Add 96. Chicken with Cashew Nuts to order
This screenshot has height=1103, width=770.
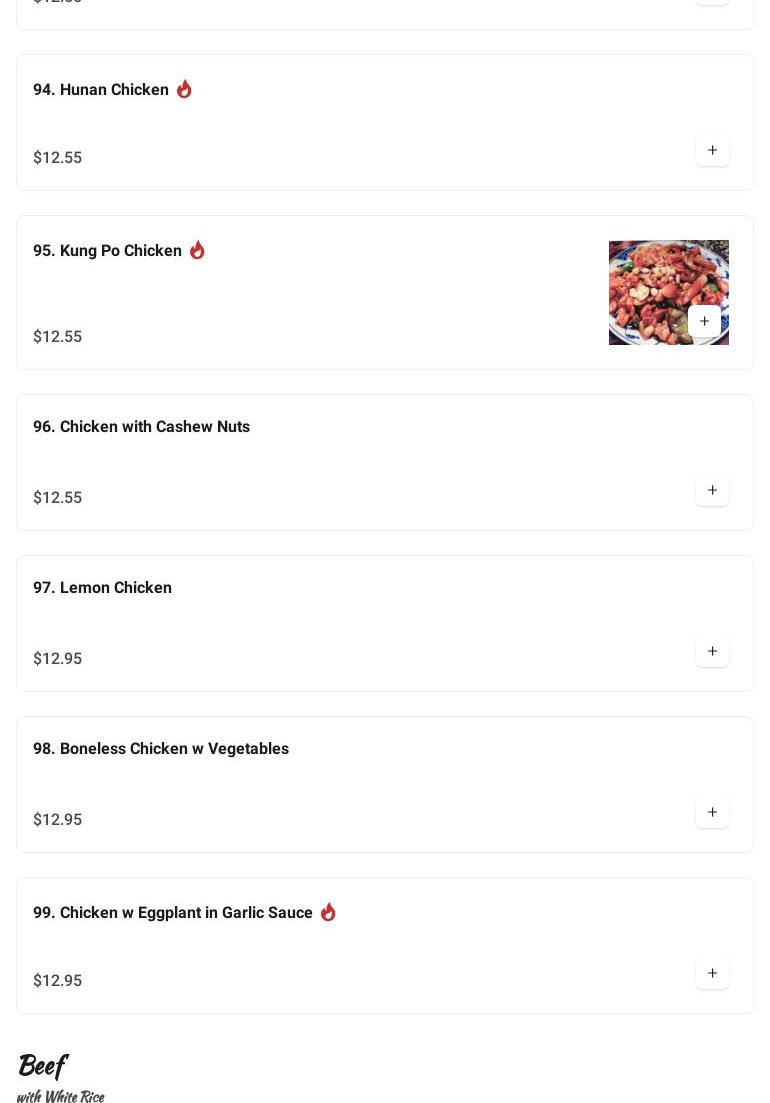[712, 490]
